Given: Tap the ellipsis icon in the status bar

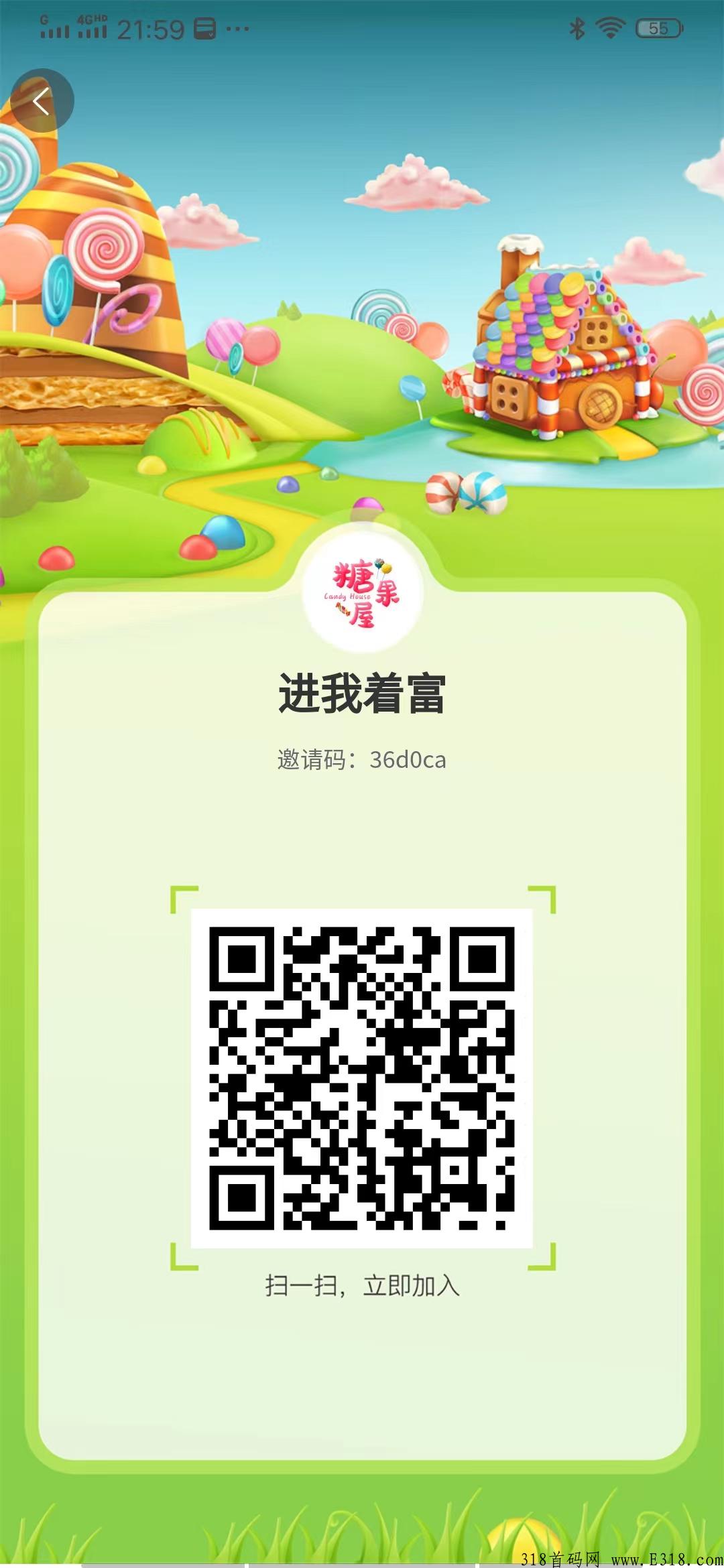Looking at the screenshot, I should [x=238, y=28].
